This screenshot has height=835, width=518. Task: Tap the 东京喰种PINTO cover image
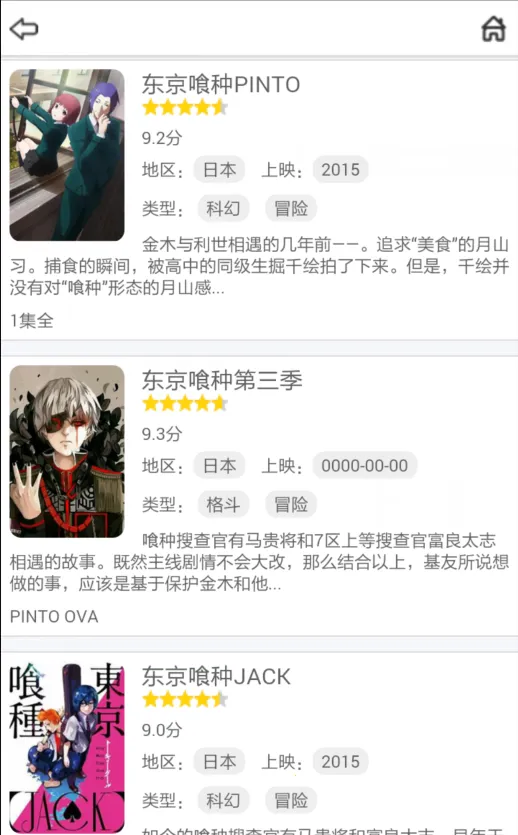coord(67,155)
